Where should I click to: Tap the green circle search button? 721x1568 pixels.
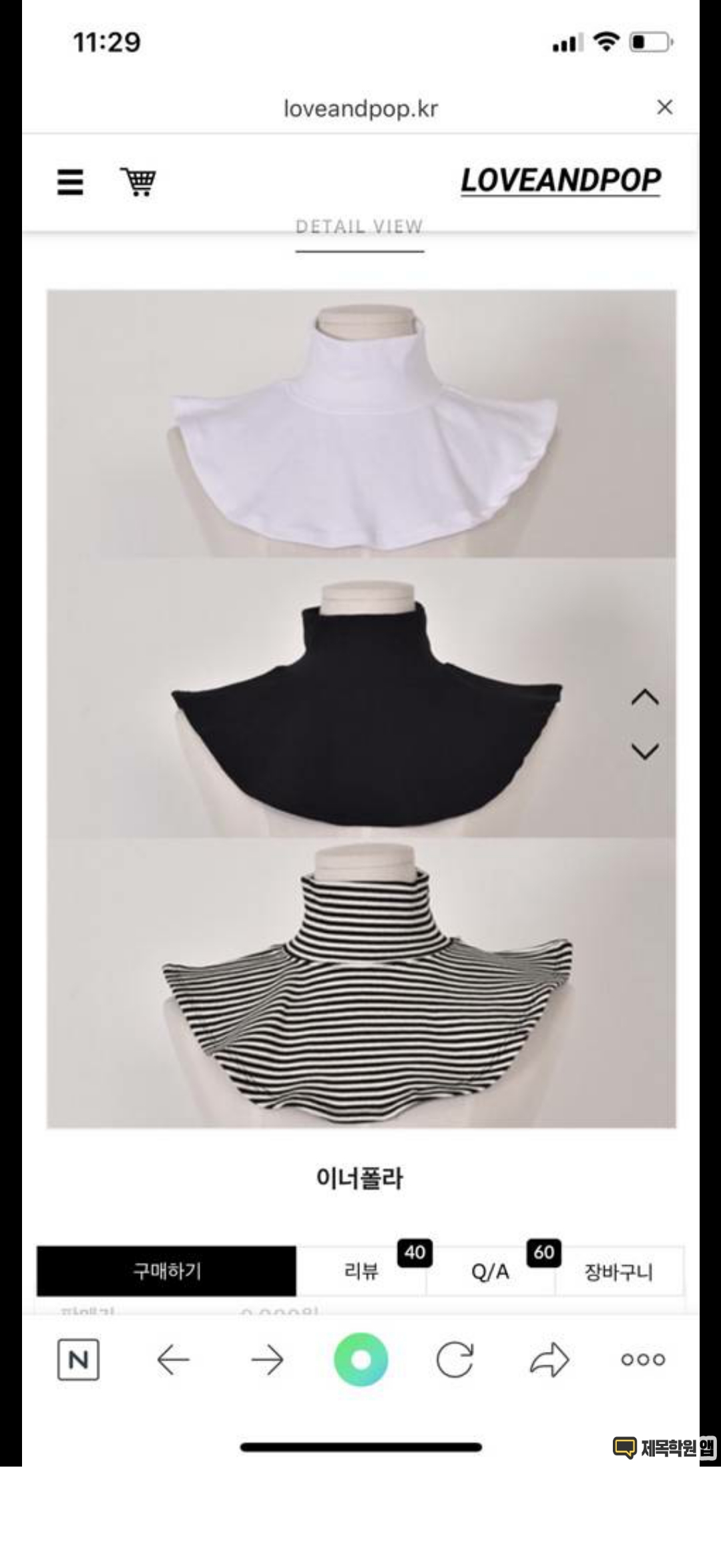pyautogui.click(x=360, y=1359)
